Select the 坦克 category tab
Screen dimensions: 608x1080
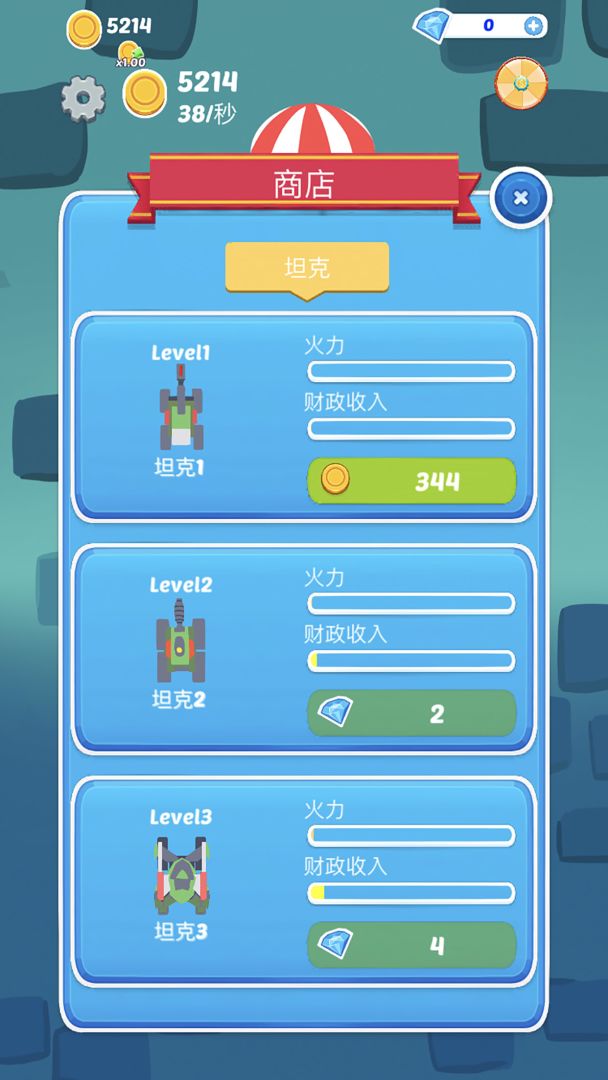(x=306, y=267)
